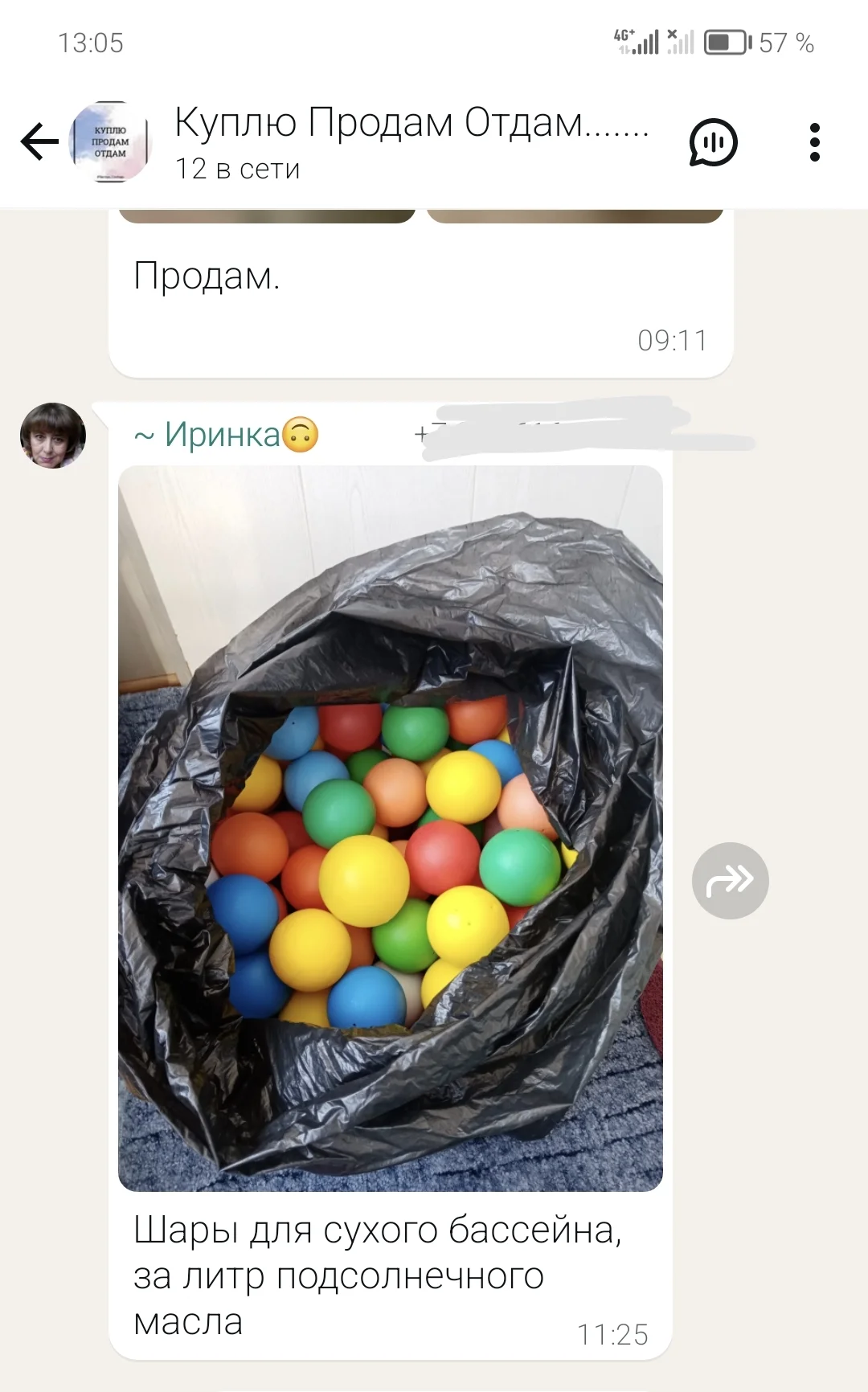Select the 'Продам.' message bubble

(207, 277)
